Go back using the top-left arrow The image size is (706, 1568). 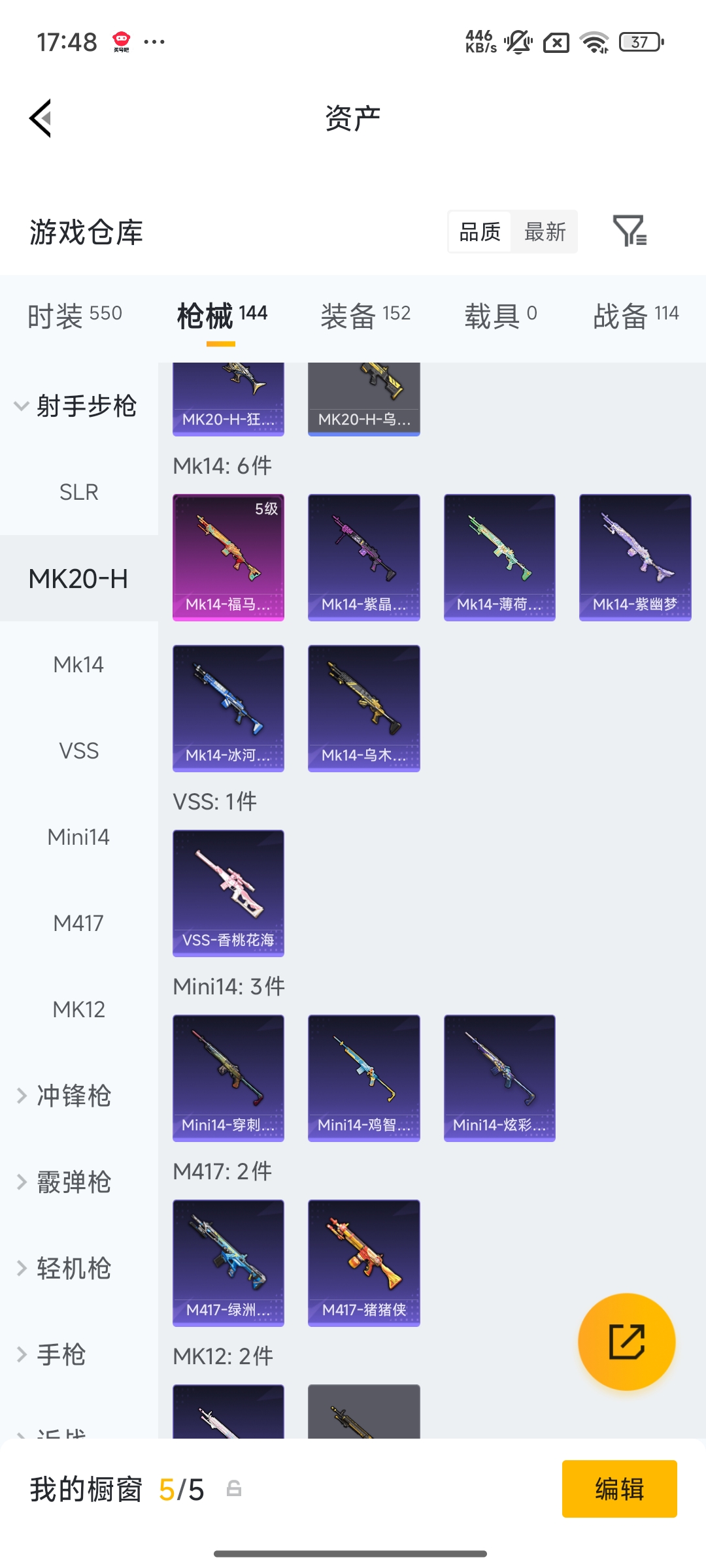click(x=41, y=118)
